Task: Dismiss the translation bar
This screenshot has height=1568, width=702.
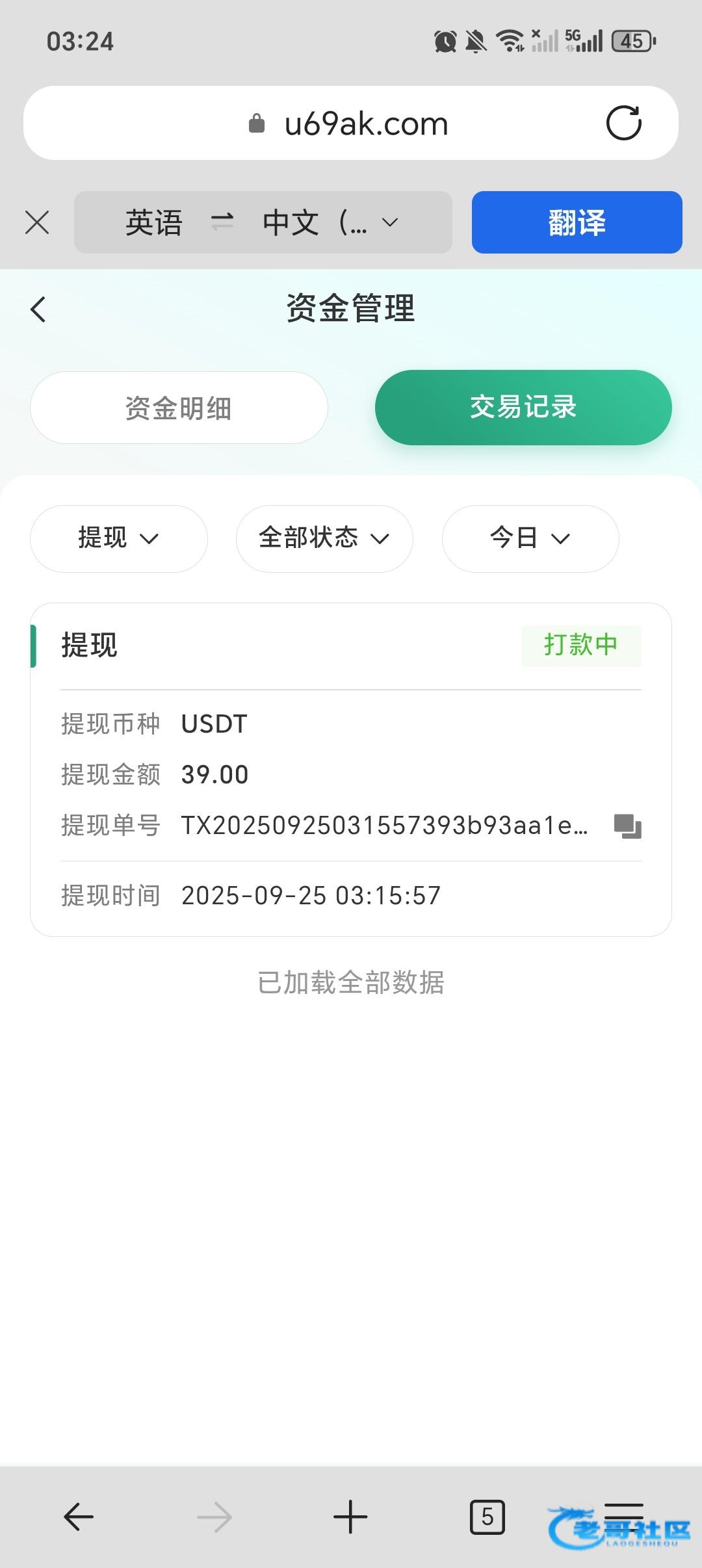Action: [37, 222]
